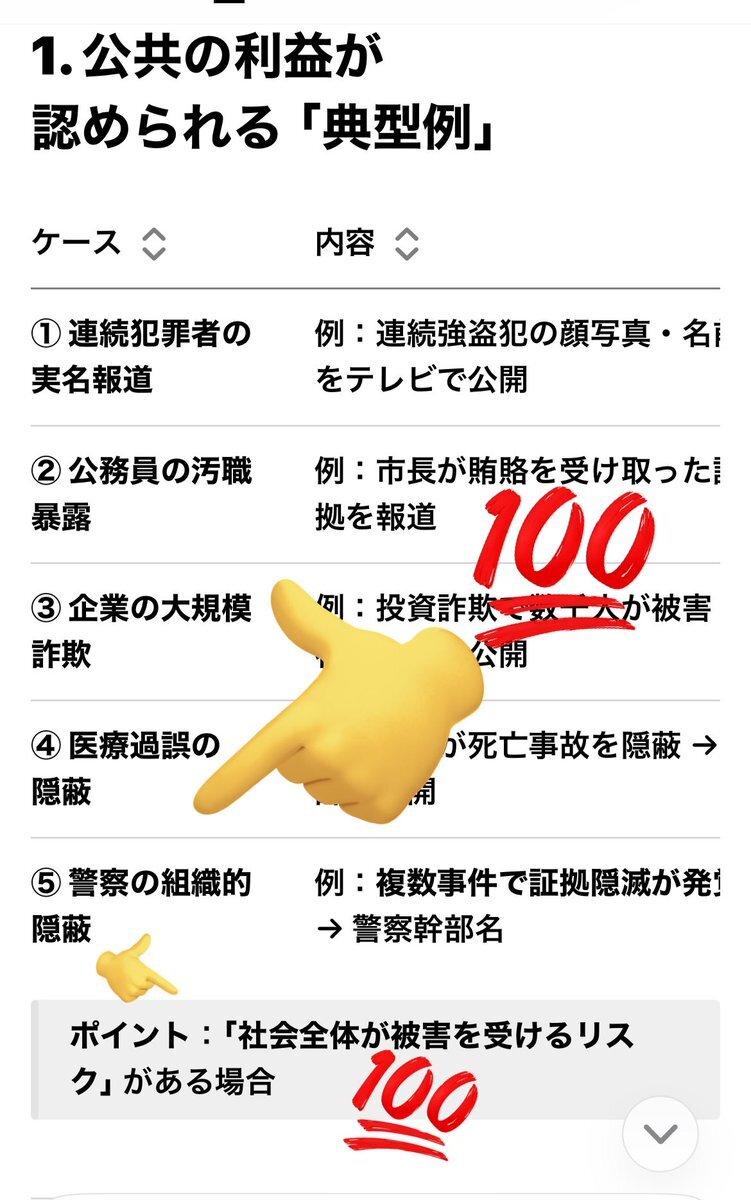This screenshot has width=751, height=1200.
Task: Jump to bottom with the down-chevron button
Action: coord(660,1134)
